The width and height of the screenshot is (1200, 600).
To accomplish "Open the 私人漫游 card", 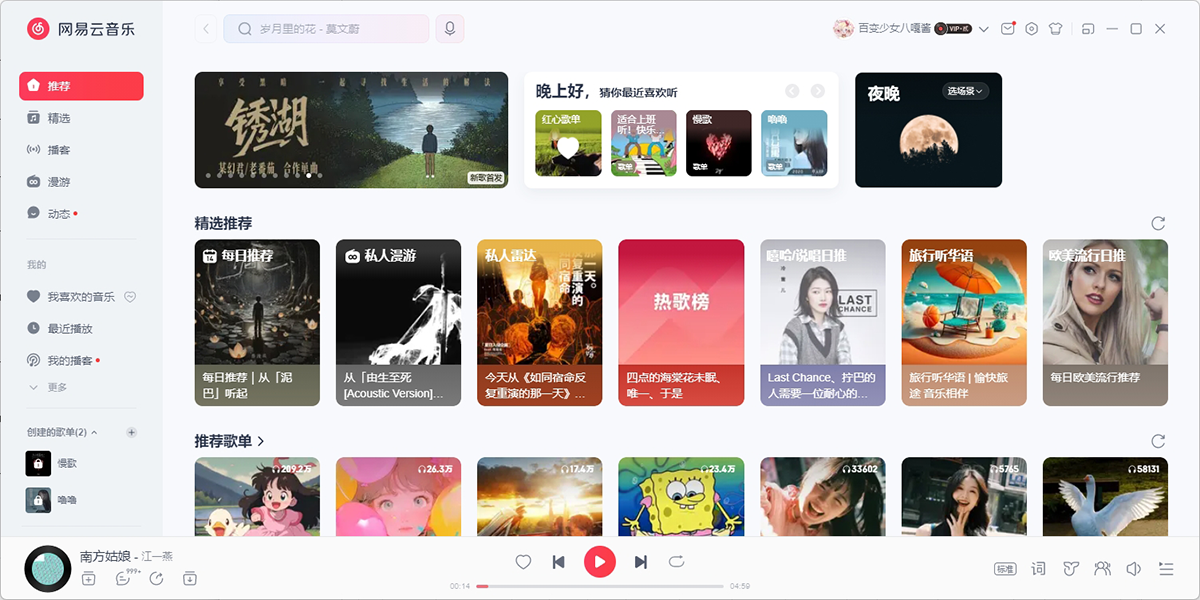I will [398, 322].
